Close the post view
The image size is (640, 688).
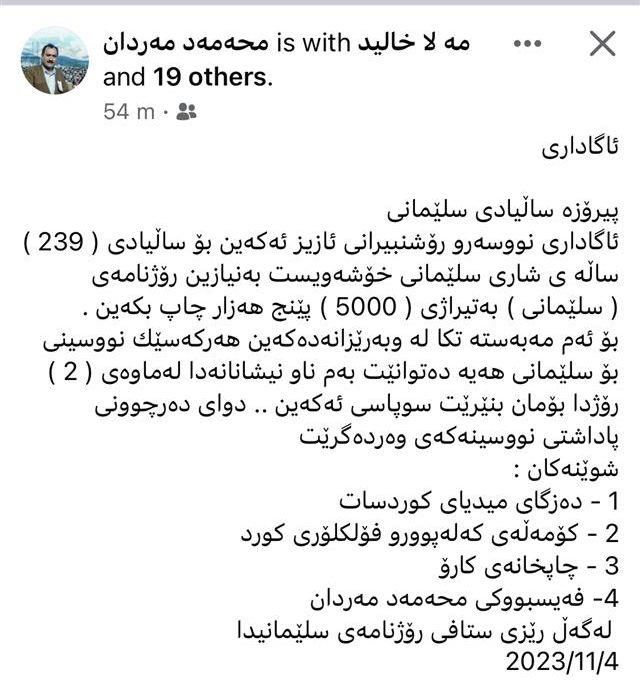pos(602,44)
